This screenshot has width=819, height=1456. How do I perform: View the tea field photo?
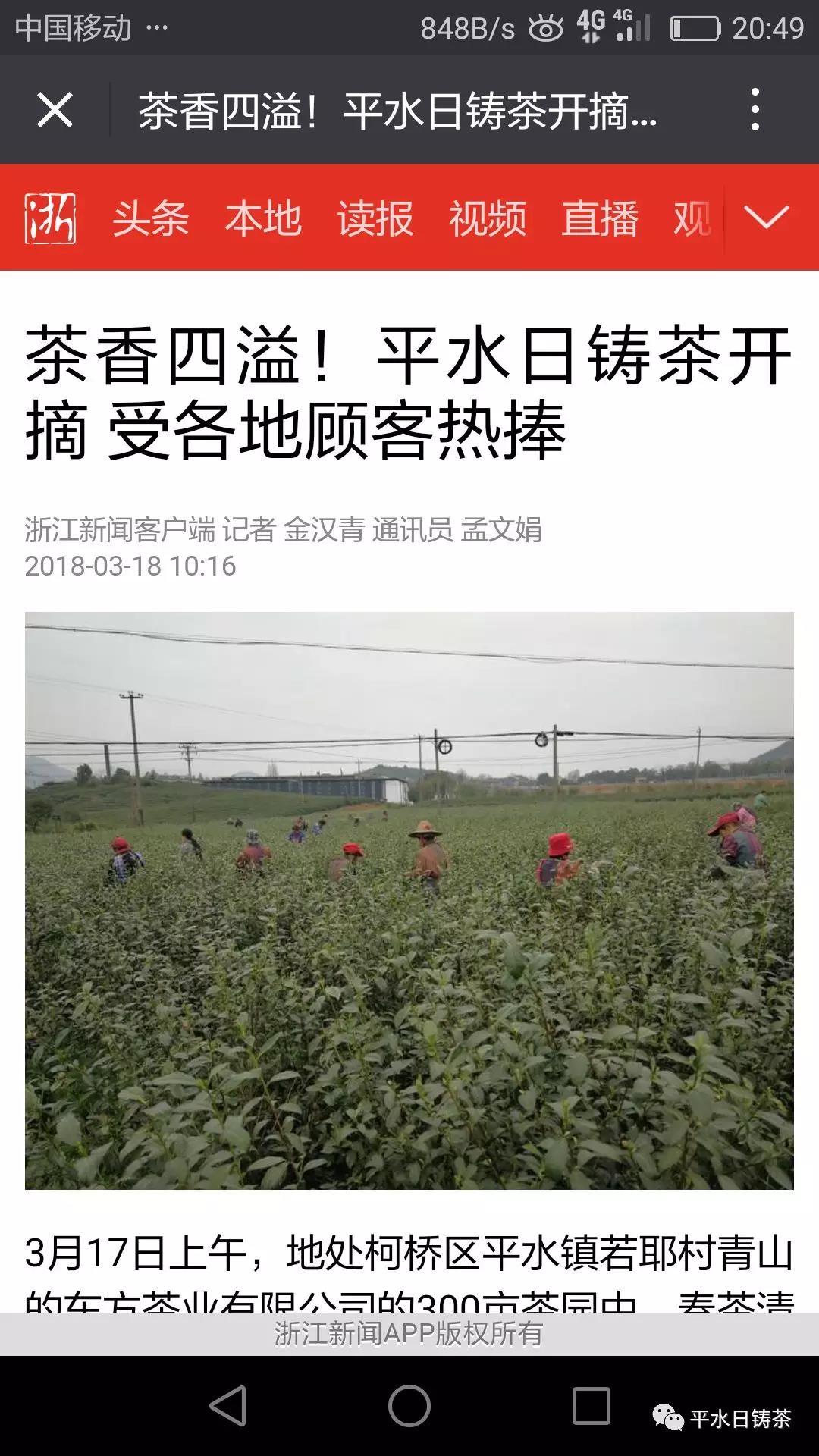[409, 900]
